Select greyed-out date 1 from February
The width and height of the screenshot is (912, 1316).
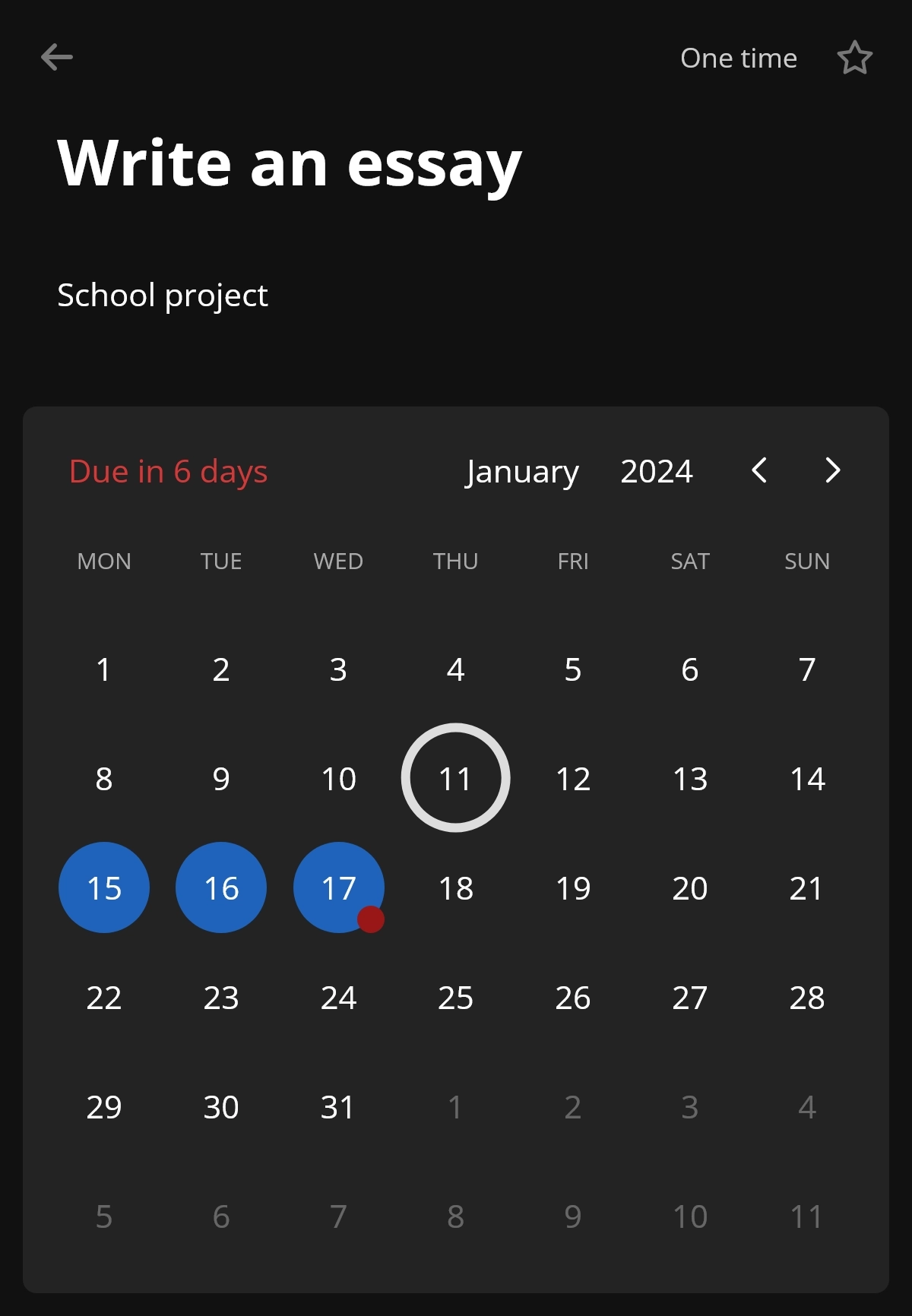pos(455,1107)
